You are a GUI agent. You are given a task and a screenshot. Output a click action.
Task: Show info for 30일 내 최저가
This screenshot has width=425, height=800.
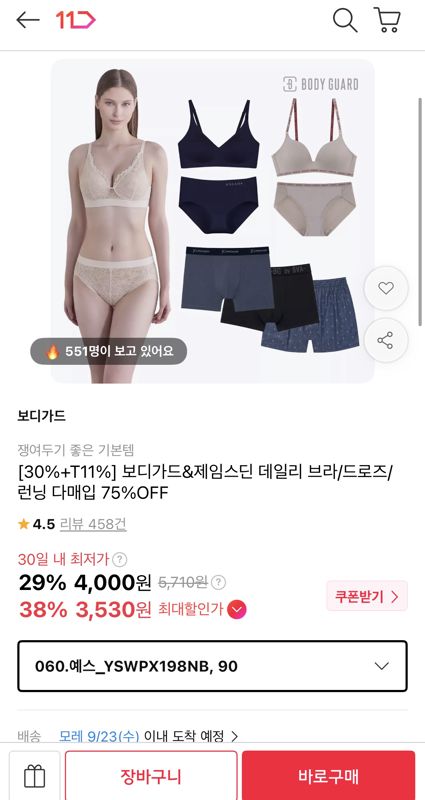(x=119, y=560)
